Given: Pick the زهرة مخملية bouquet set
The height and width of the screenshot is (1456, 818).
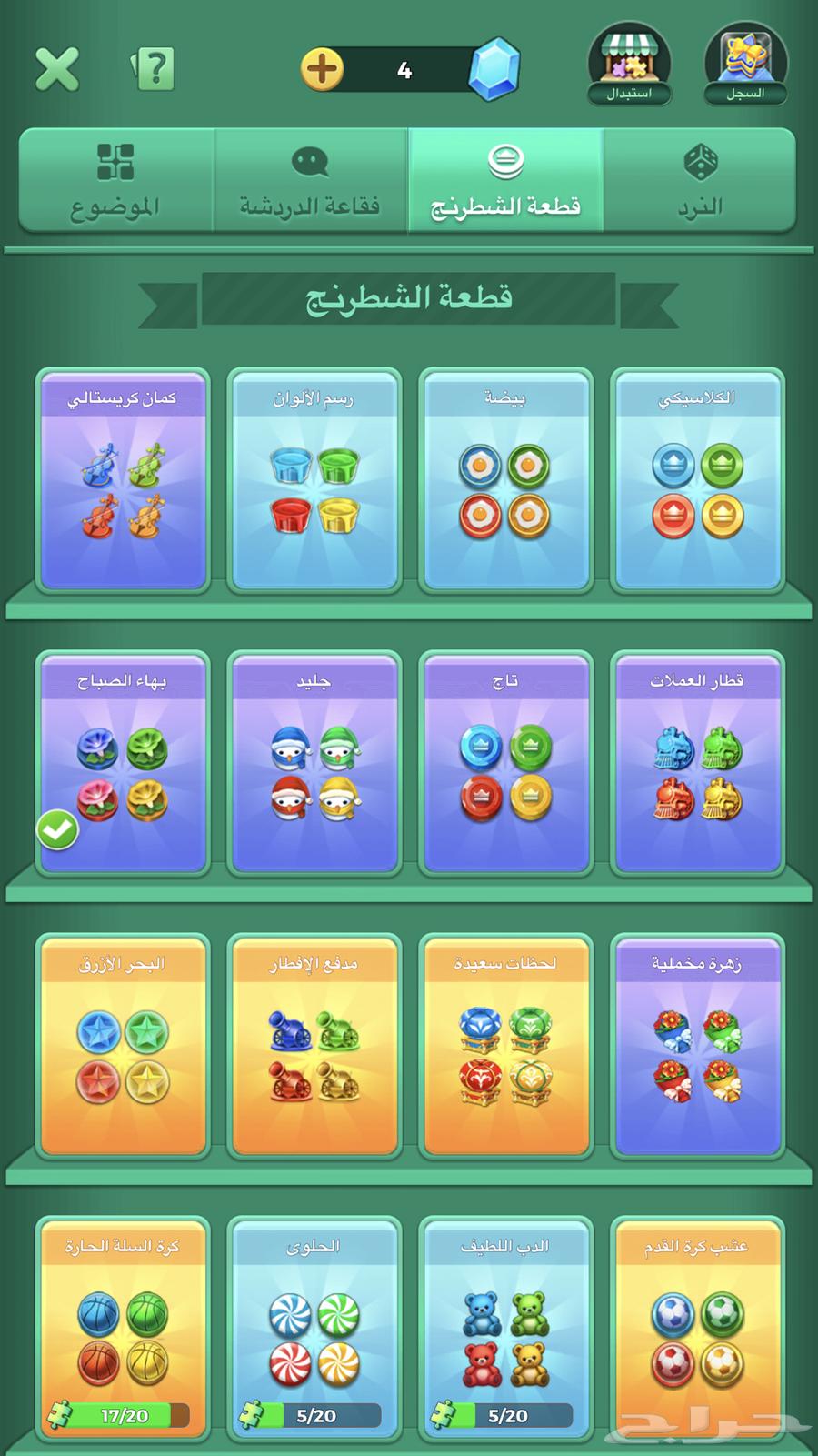Looking at the screenshot, I should (697, 1046).
